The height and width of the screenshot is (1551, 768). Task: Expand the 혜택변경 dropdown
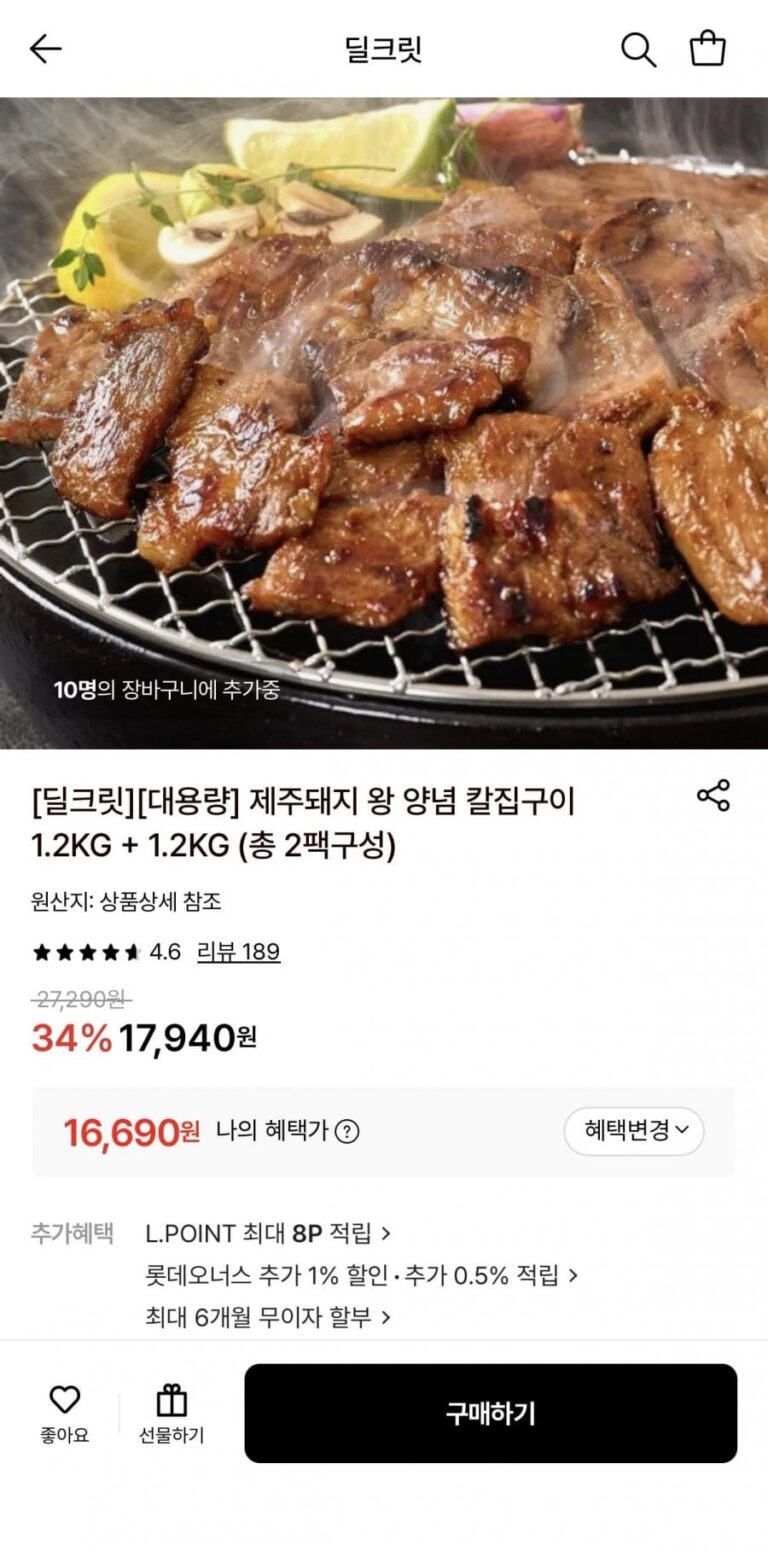tap(634, 1131)
